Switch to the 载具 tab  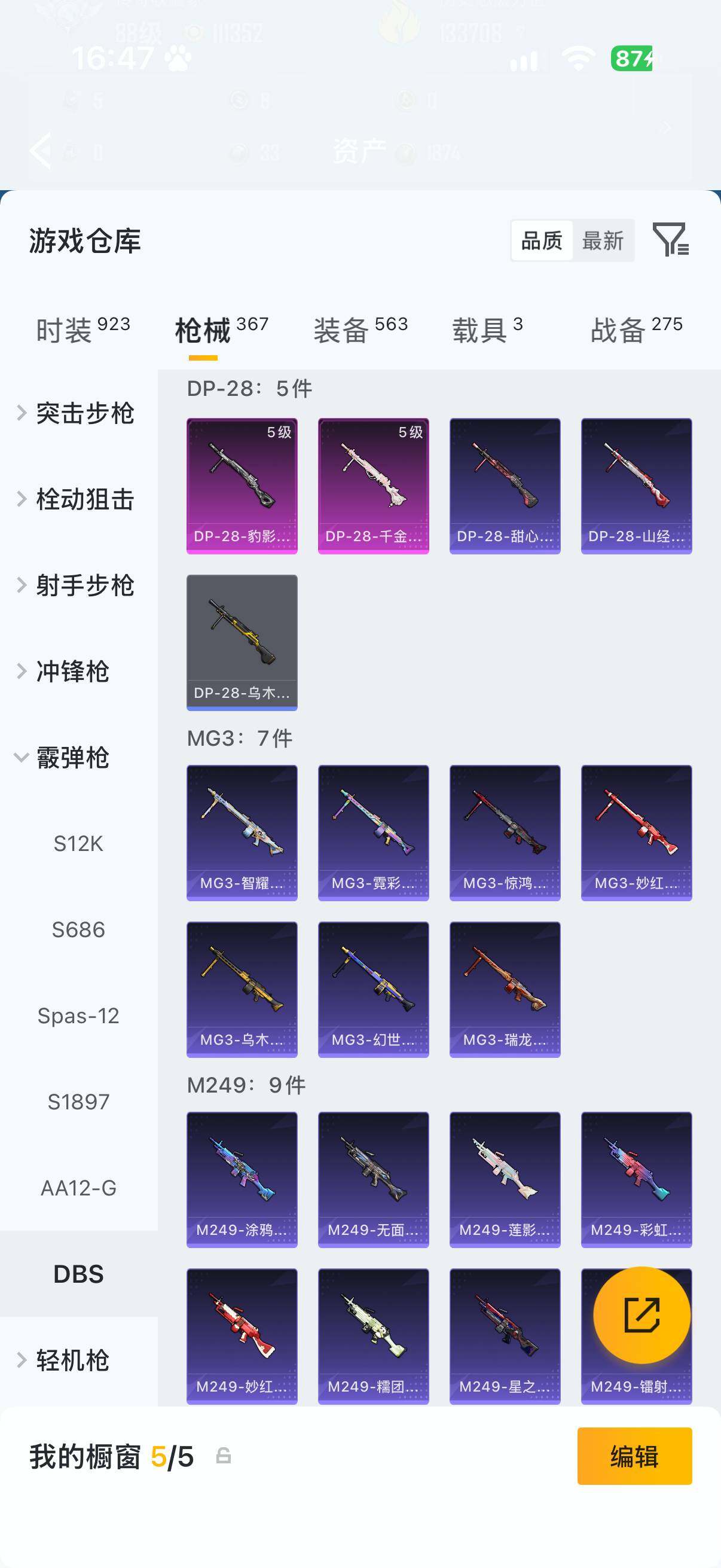pyautogui.click(x=487, y=330)
